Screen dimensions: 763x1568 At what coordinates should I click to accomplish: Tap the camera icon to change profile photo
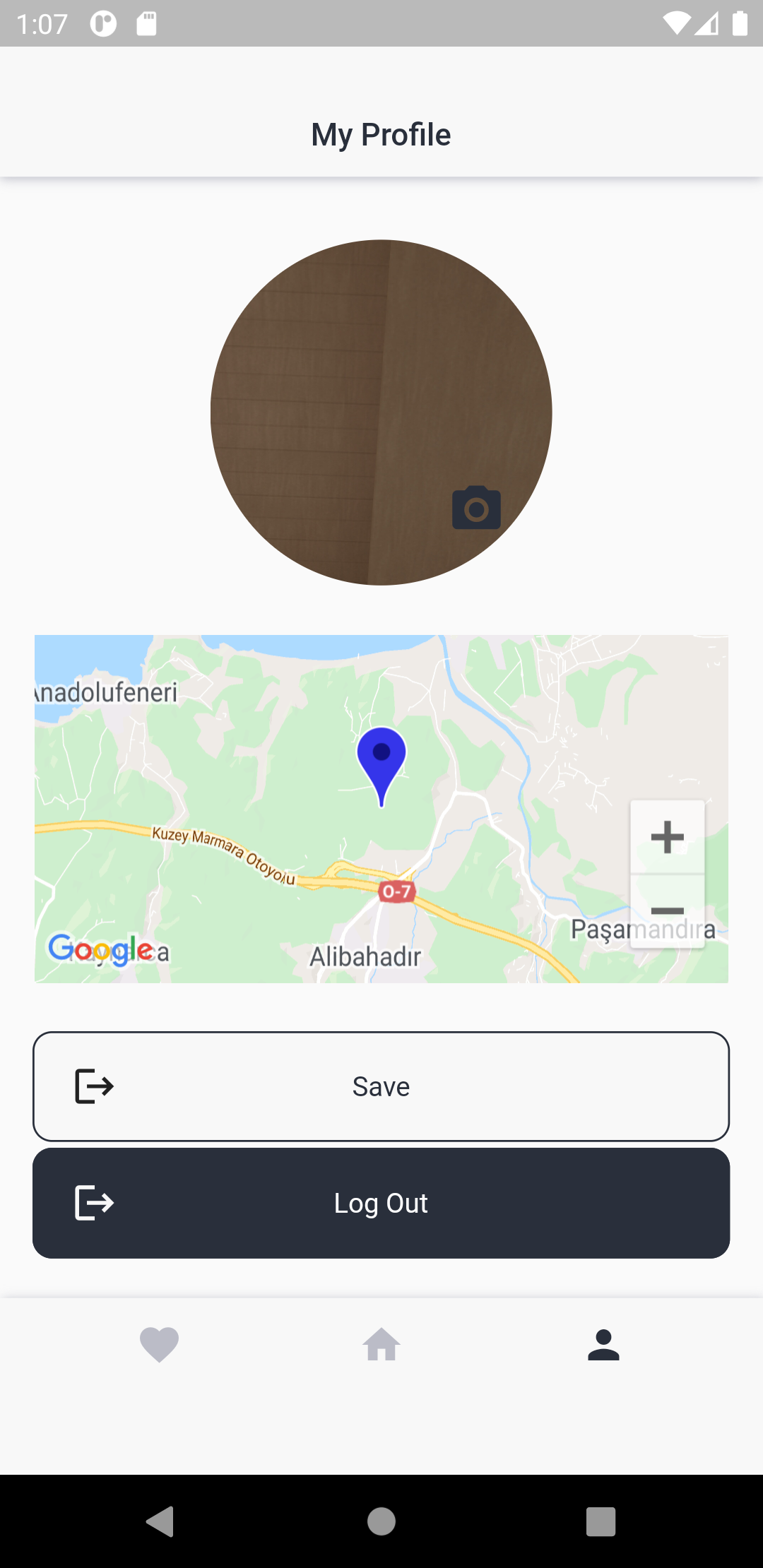[476, 508]
